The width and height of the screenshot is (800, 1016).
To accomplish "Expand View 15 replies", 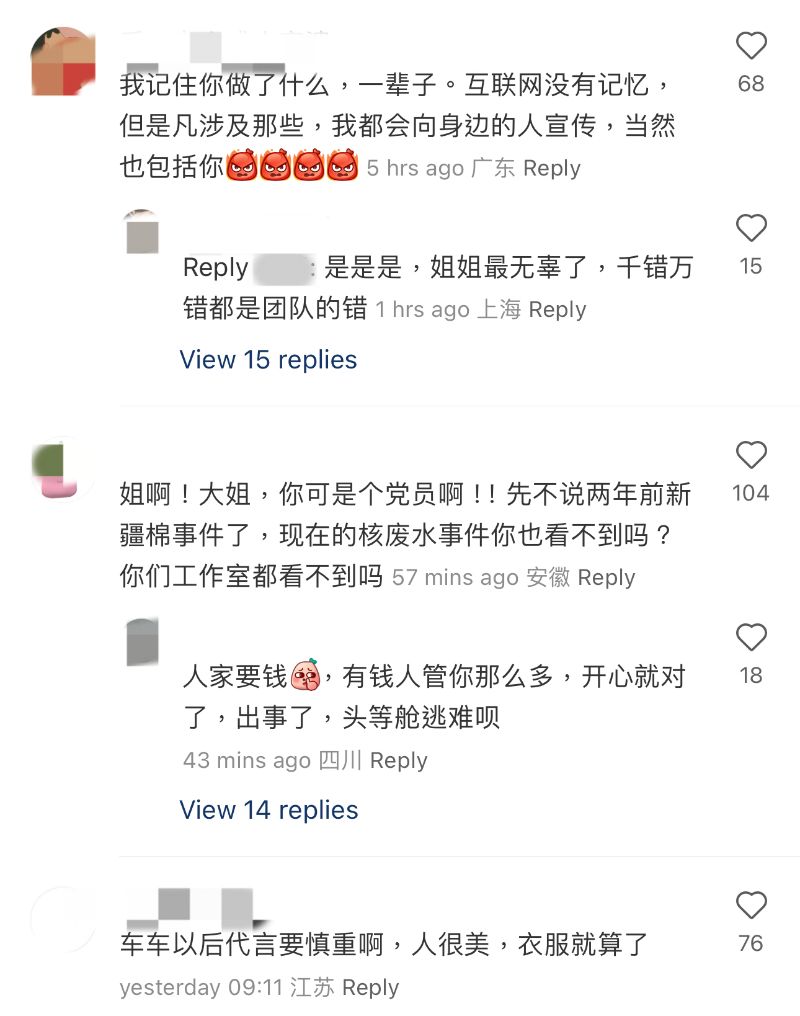I will [268, 360].
